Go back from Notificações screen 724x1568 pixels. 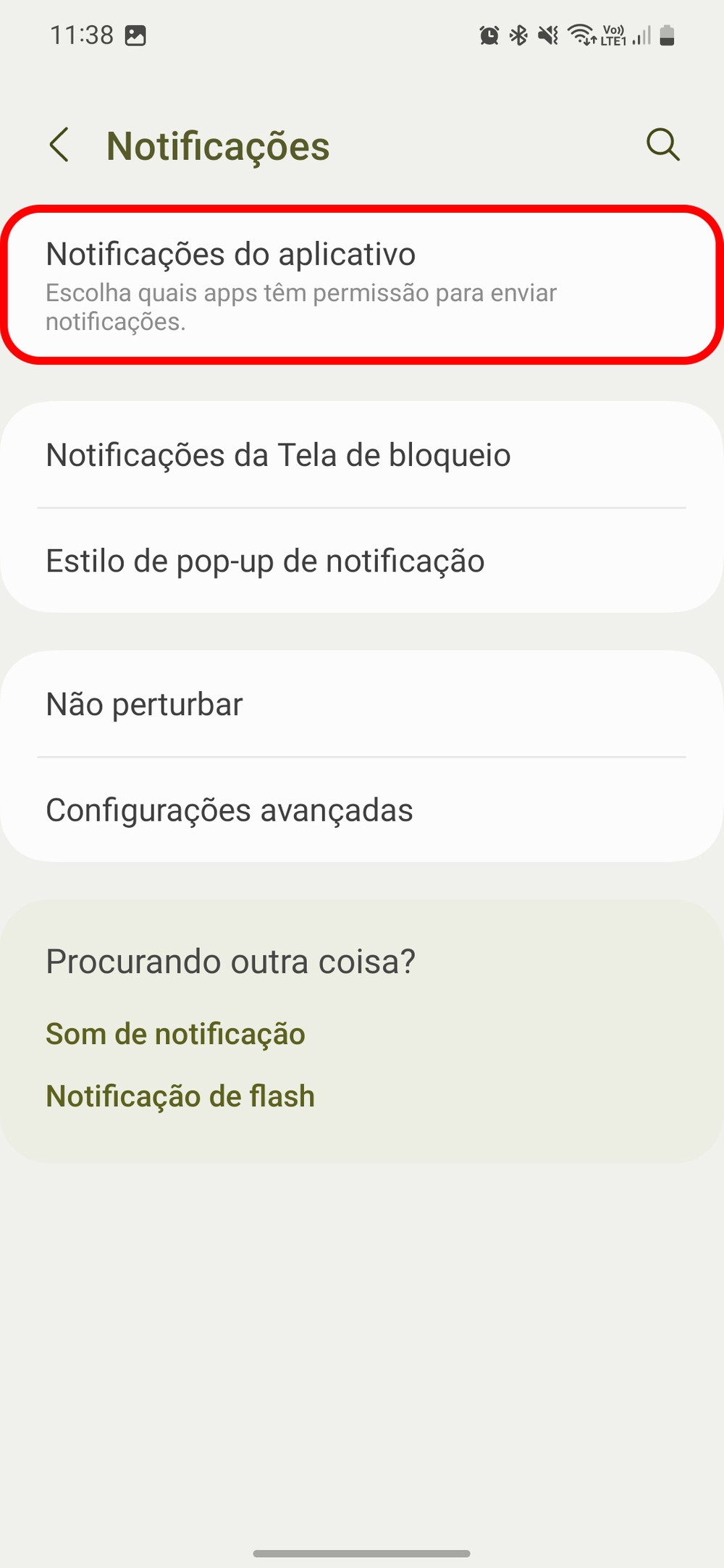coord(59,145)
